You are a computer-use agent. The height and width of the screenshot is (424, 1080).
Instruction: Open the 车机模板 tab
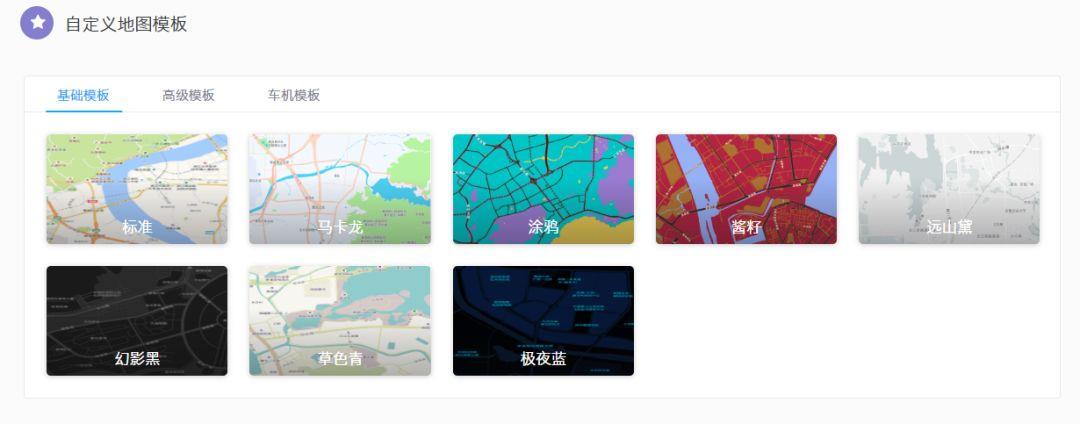point(293,96)
